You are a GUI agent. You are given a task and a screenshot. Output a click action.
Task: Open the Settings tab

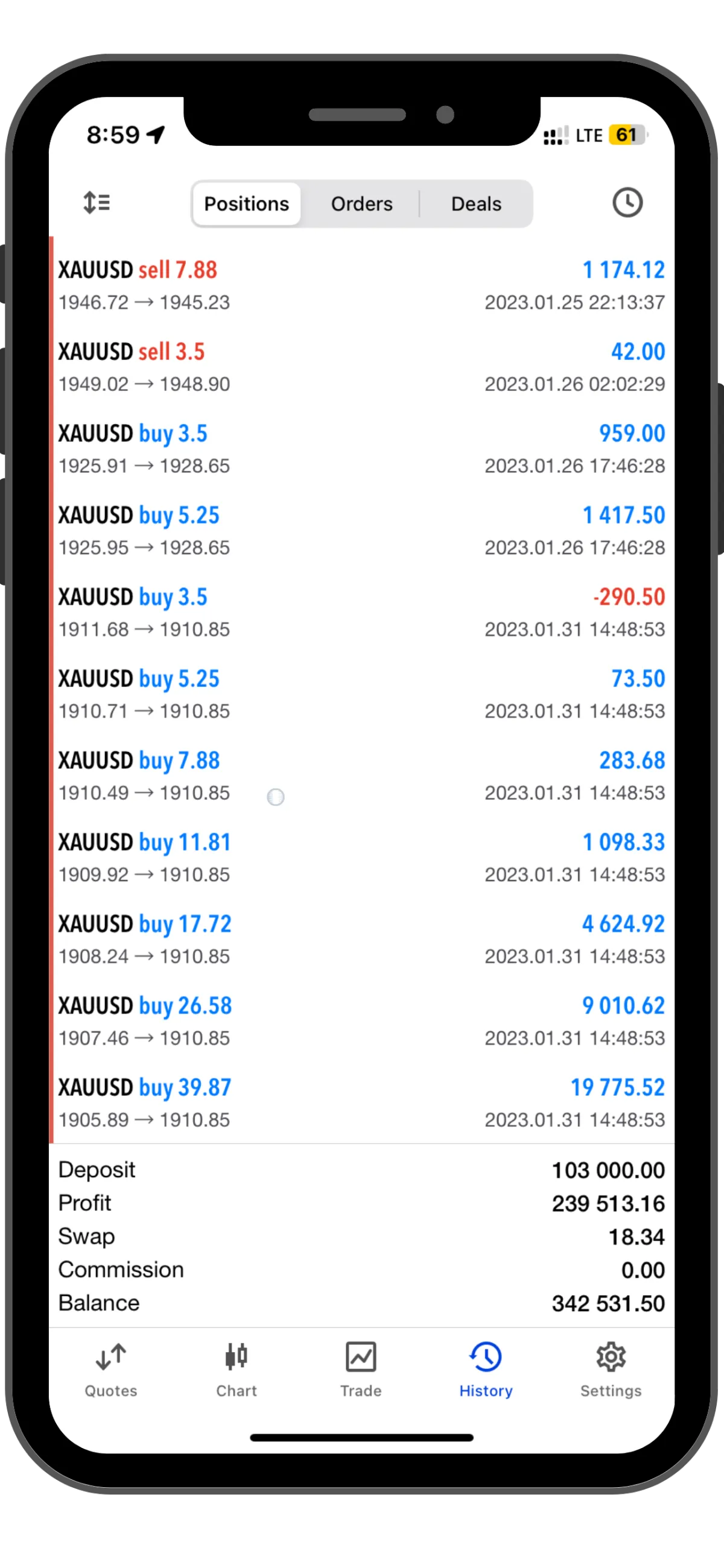611,1370
